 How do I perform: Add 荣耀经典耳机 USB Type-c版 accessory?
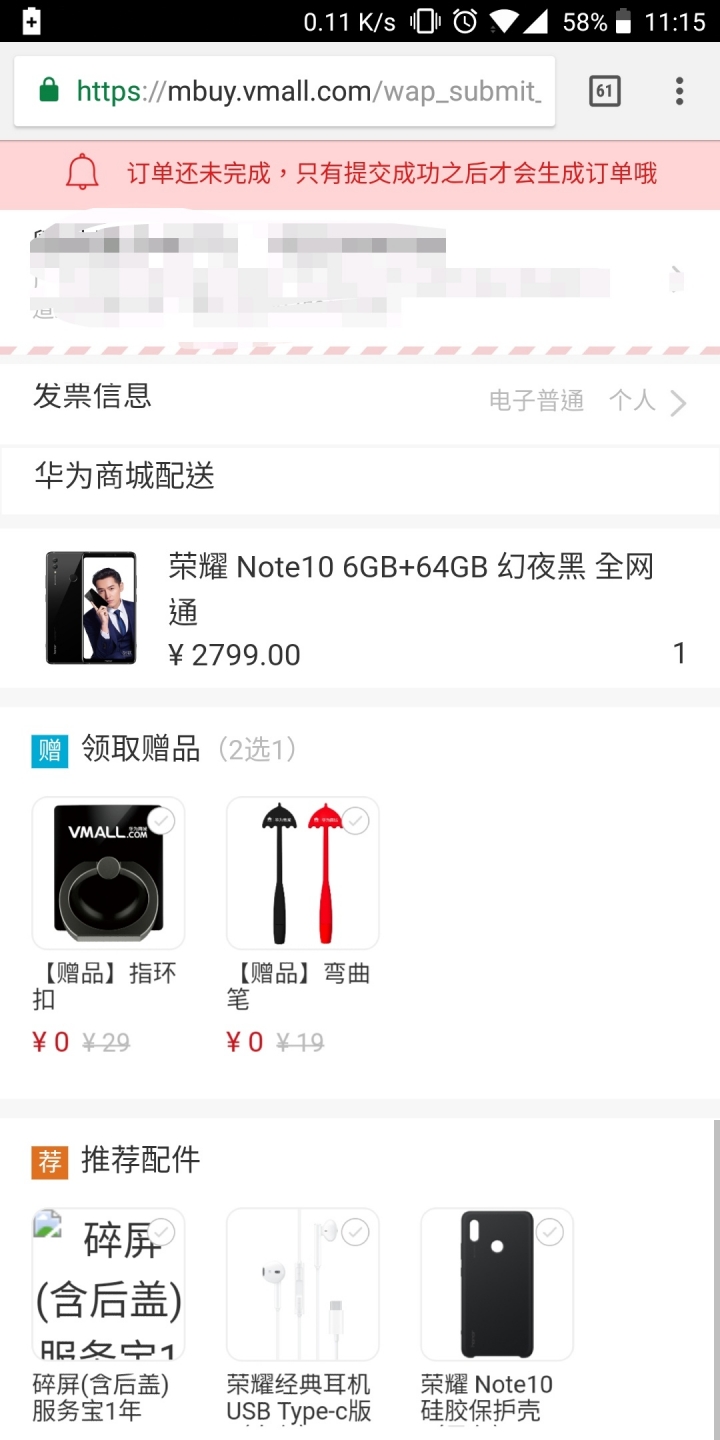pos(355,1233)
